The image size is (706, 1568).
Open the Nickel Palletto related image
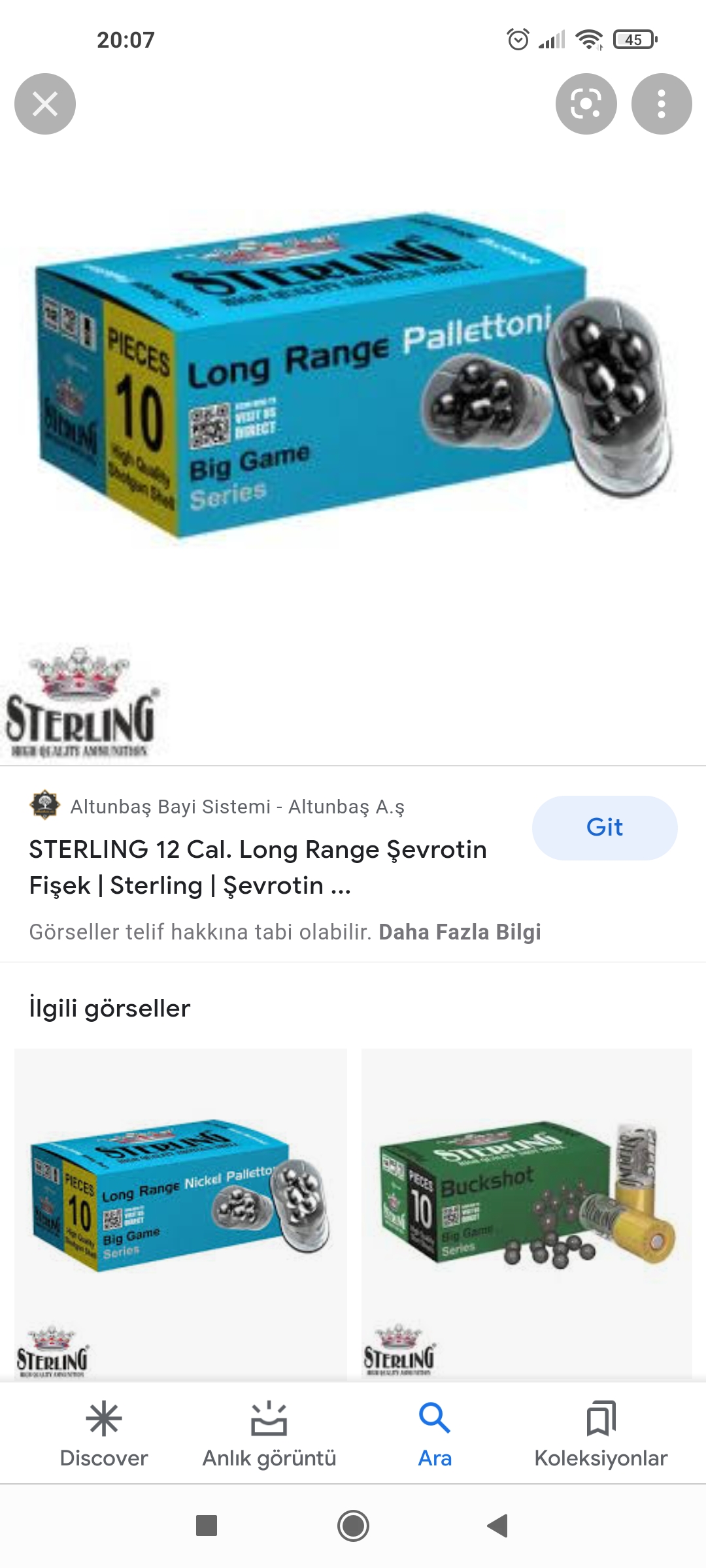pyautogui.click(x=180, y=1214)
